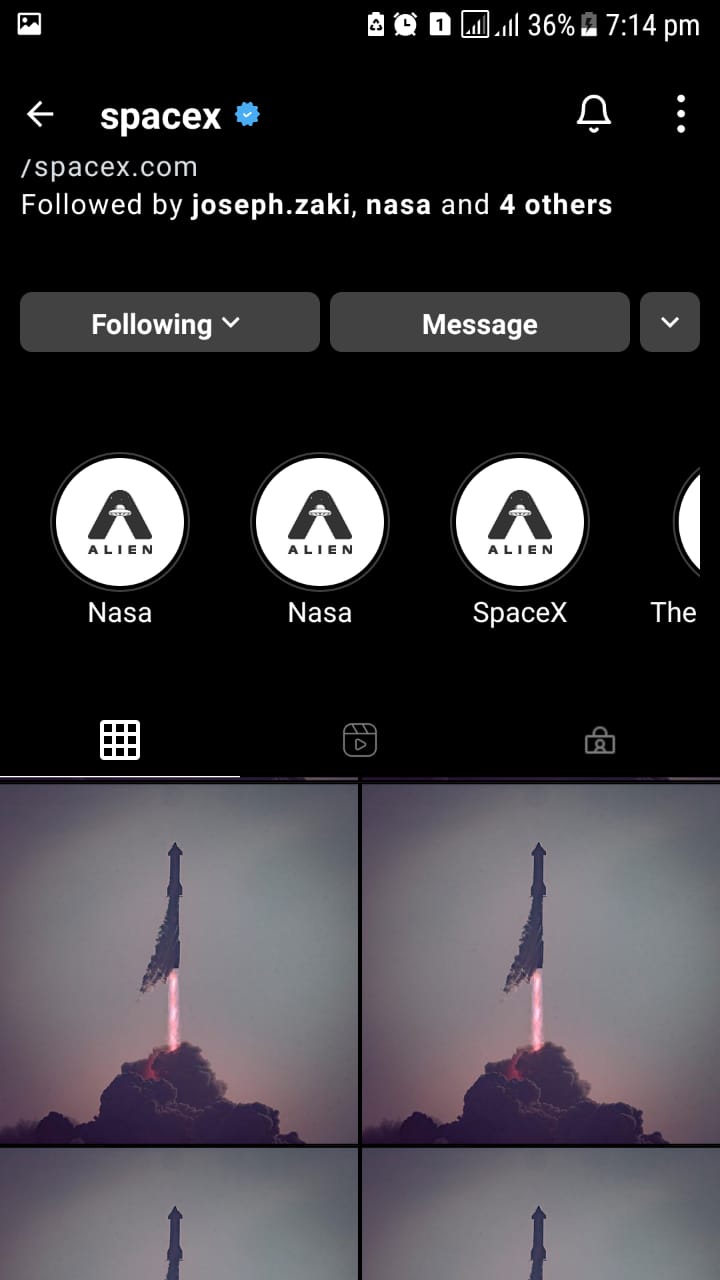
Task: Expand the suggested accounts chevron
Action: pos(670,322)
